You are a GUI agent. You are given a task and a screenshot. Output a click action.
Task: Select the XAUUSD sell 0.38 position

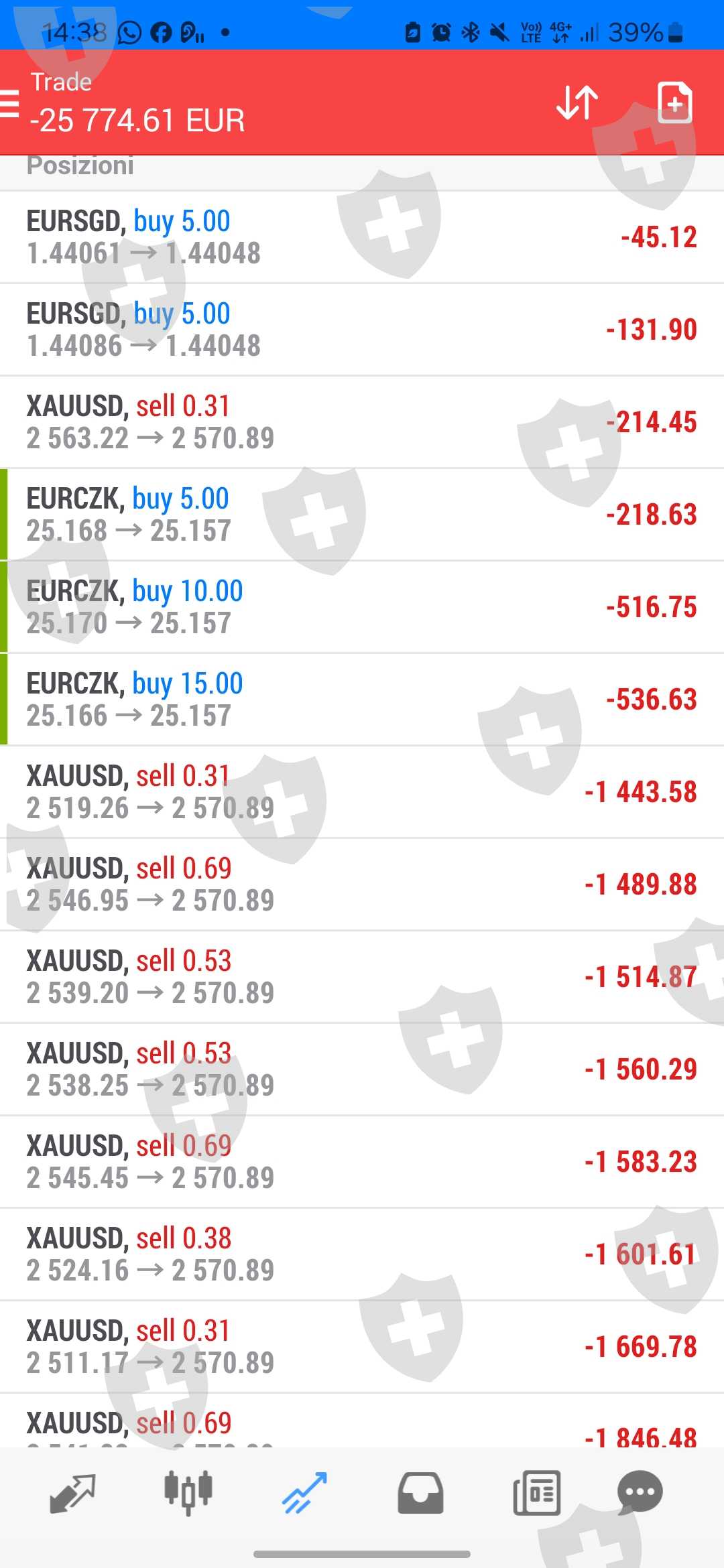tap(362, 1254)
